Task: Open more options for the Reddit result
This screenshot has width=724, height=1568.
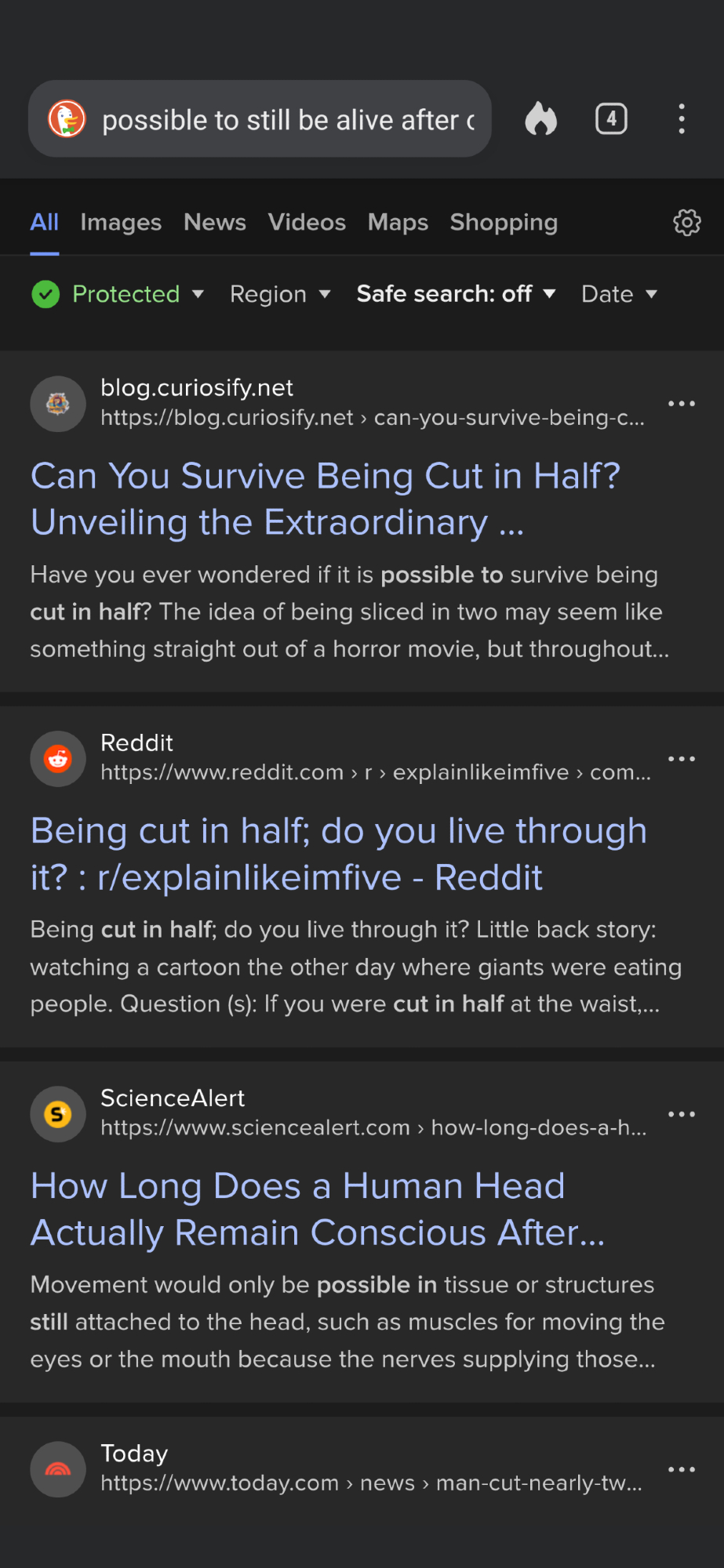Action: (681, 759)
